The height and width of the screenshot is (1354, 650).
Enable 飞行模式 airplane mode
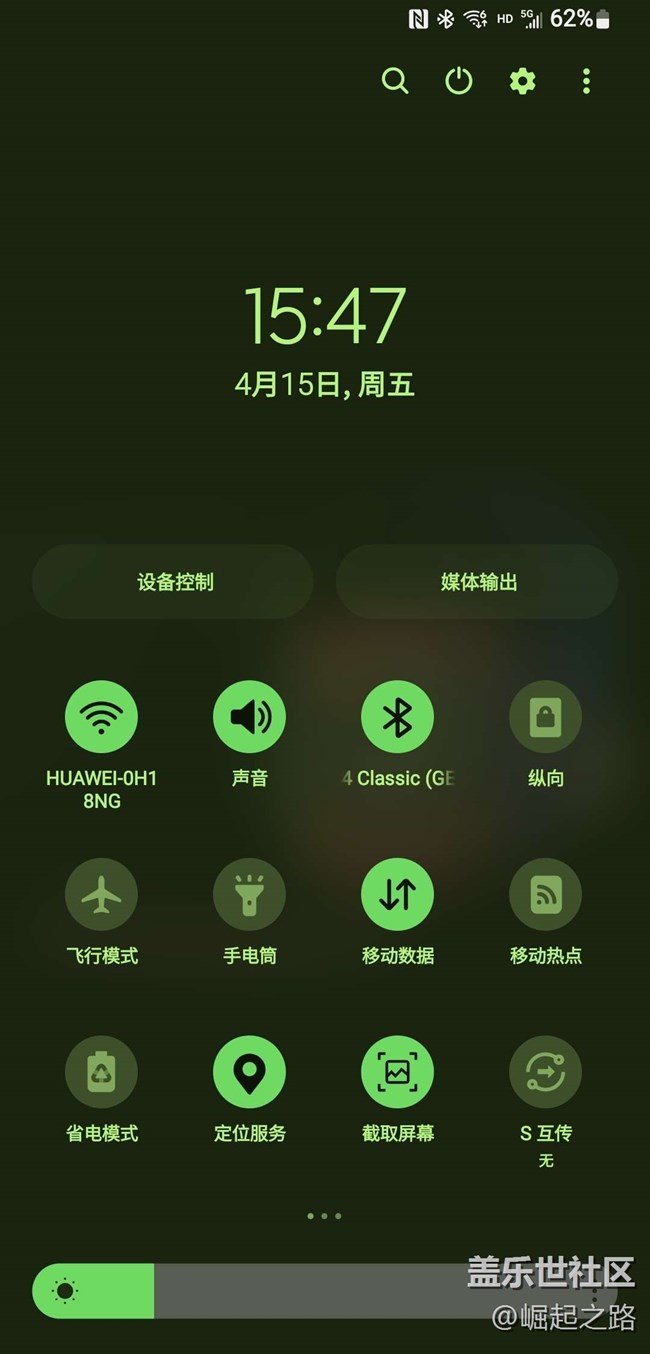(101, 895)
